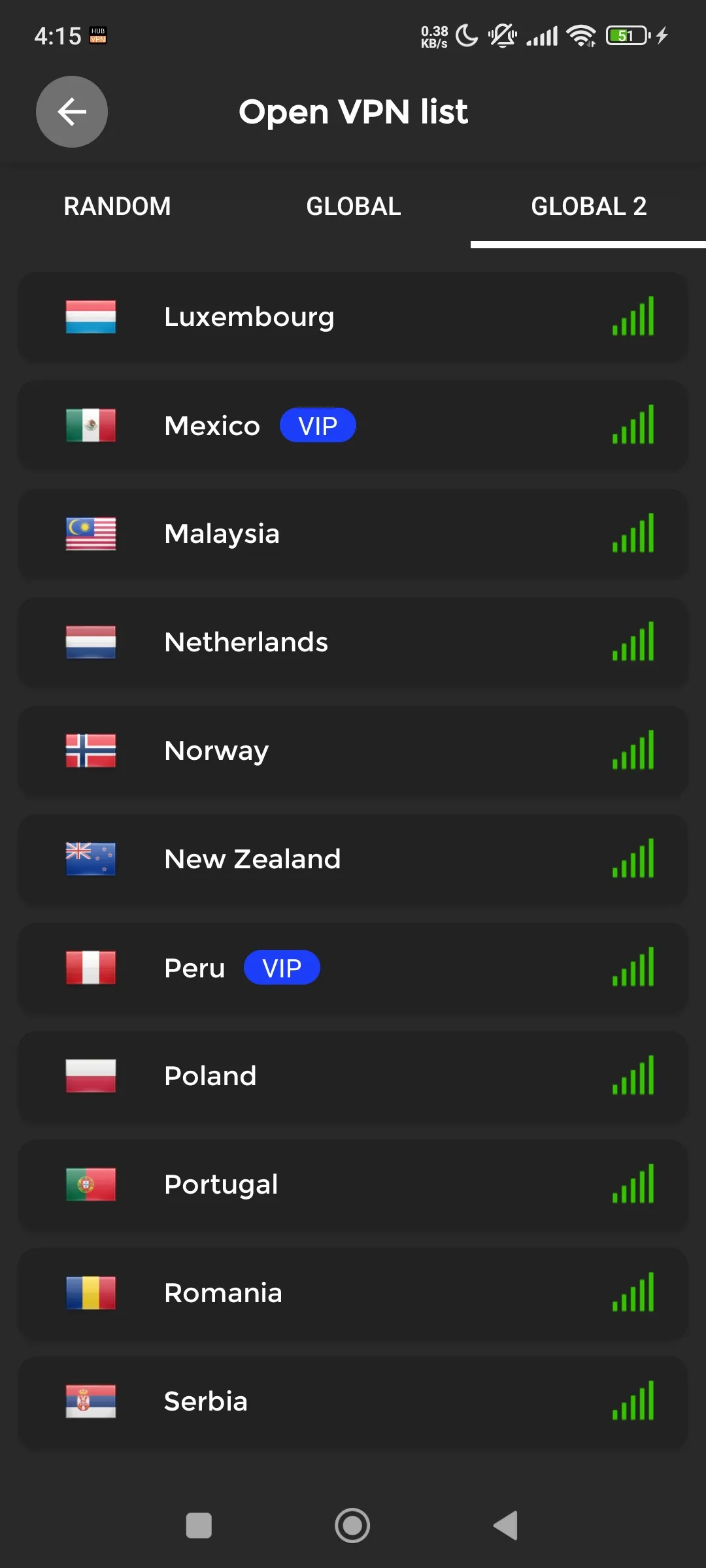Viewport: 706px width, 1568px height.
Task: Pick the Portugal server
Action: (353, 1184)
